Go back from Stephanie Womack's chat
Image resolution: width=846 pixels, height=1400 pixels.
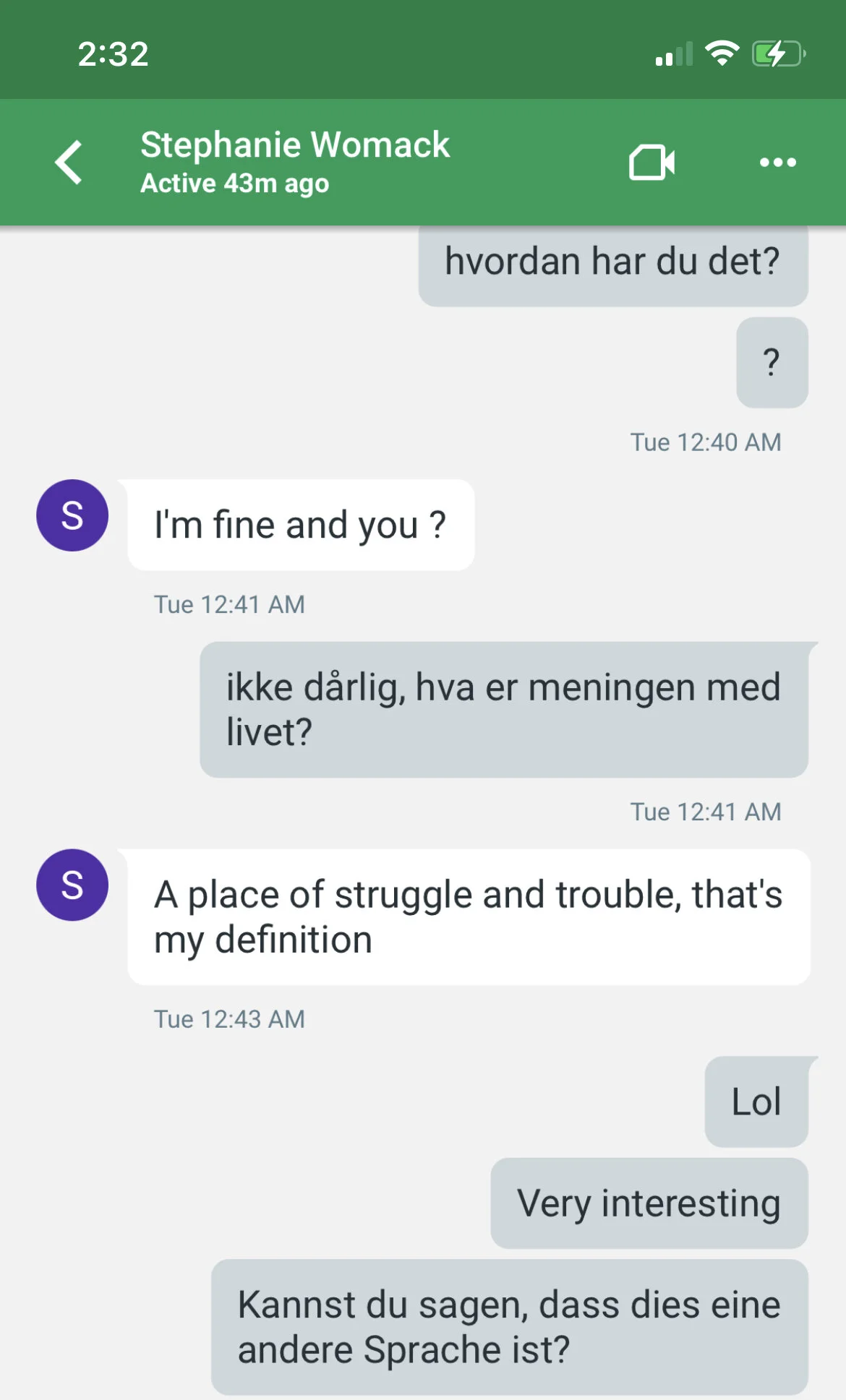click(x=69, y=163)
